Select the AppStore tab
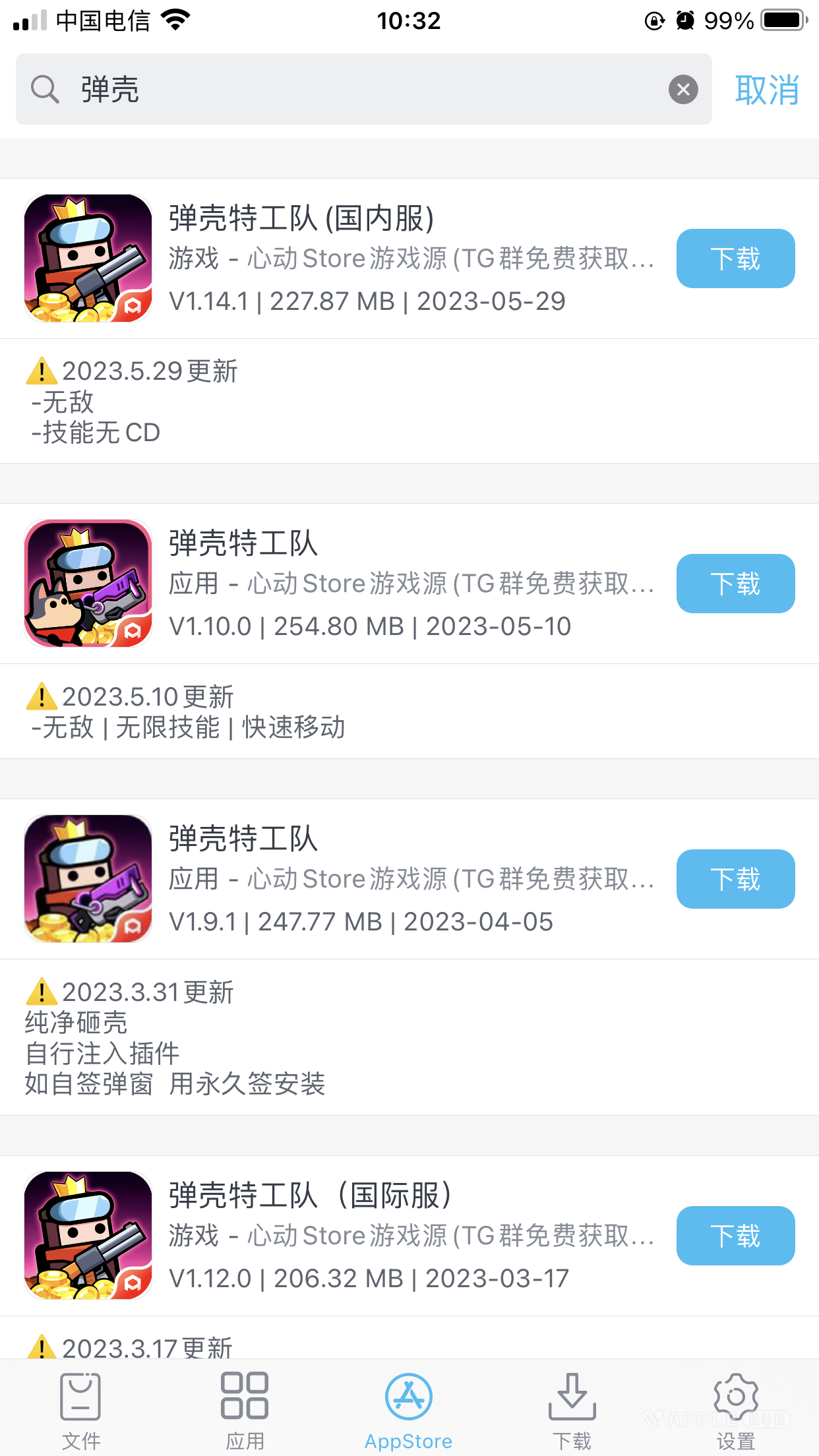The image size is (819, 1456). point(409,1411)
